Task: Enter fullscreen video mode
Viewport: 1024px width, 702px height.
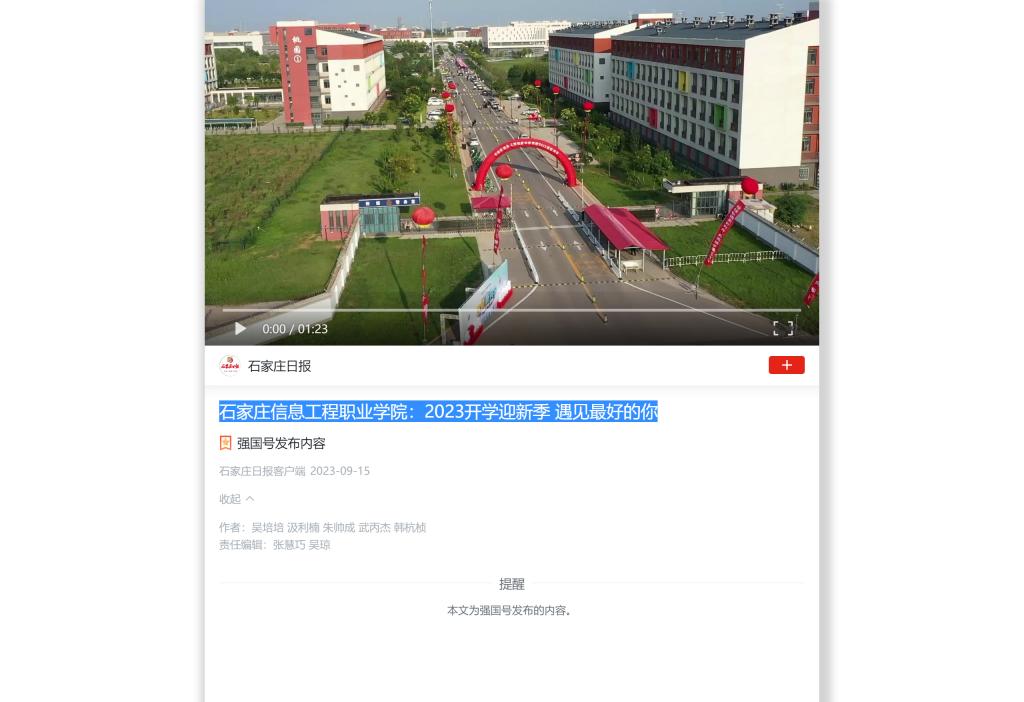Action: [x=783, y=328]
